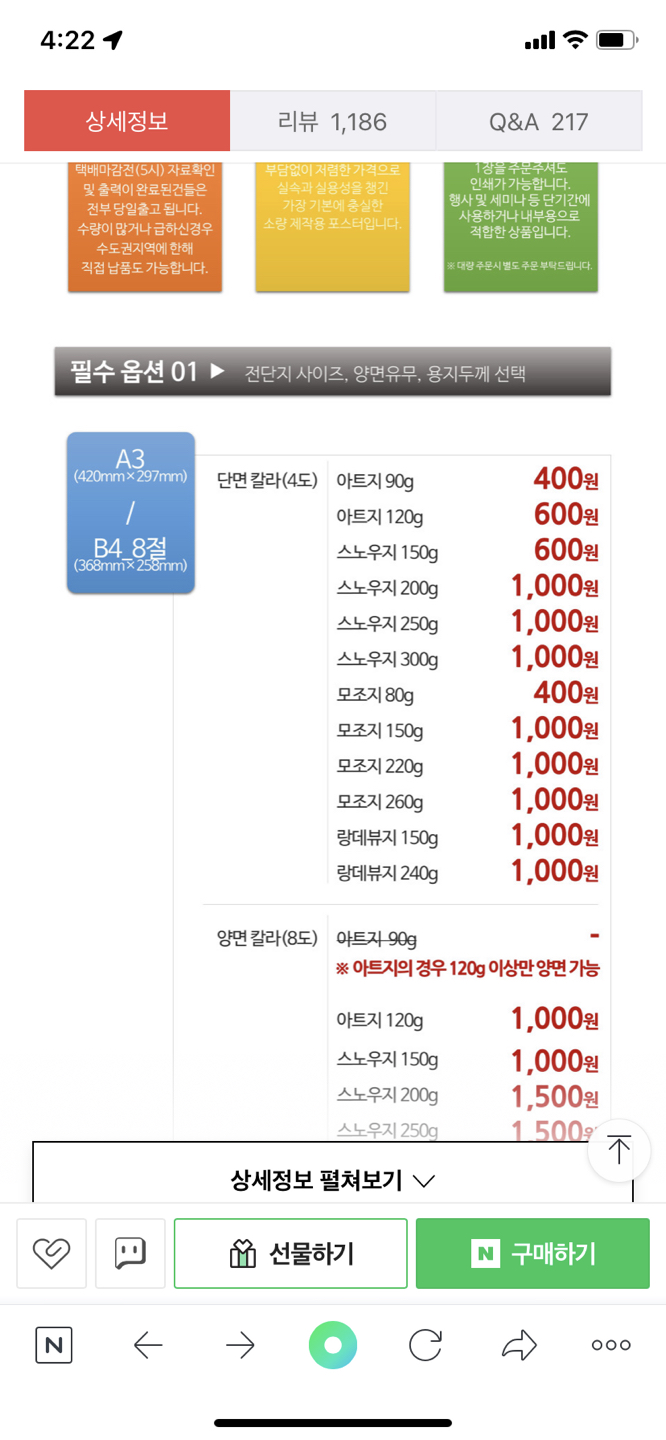The image size is (666, 1440).
Task: Open Naver home with the N icon
Action: (54, 1345)
